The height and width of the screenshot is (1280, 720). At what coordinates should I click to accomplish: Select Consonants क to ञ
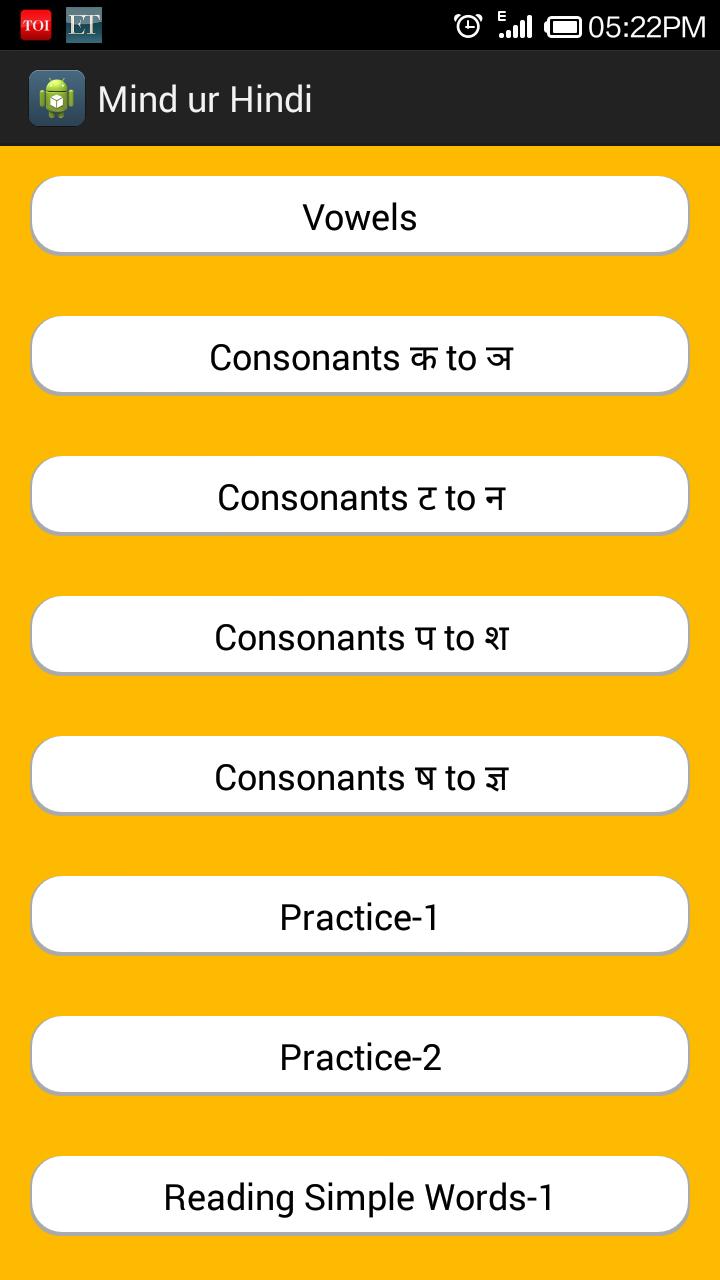click(x=360, y=356)
